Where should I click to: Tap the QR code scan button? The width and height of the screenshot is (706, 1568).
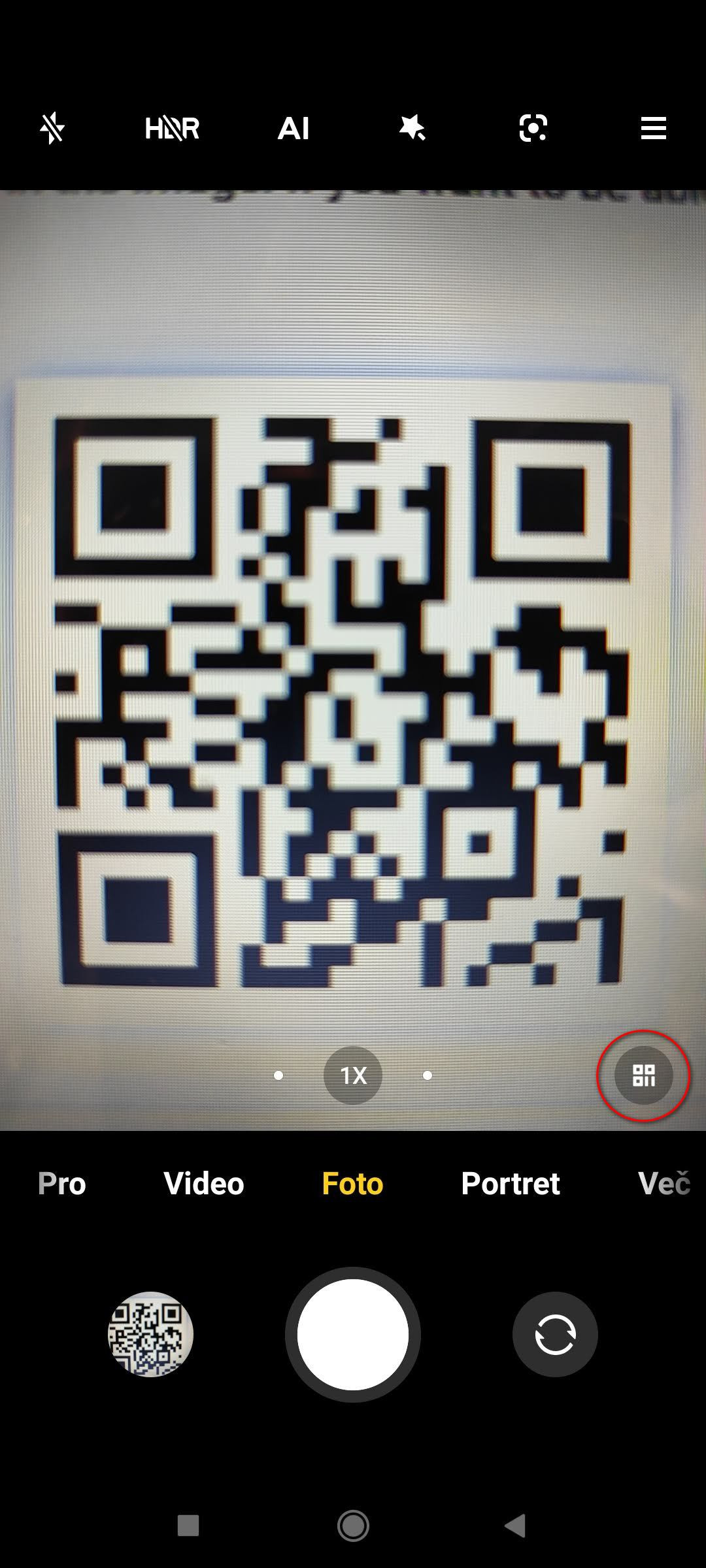[x=644, y=1075]
